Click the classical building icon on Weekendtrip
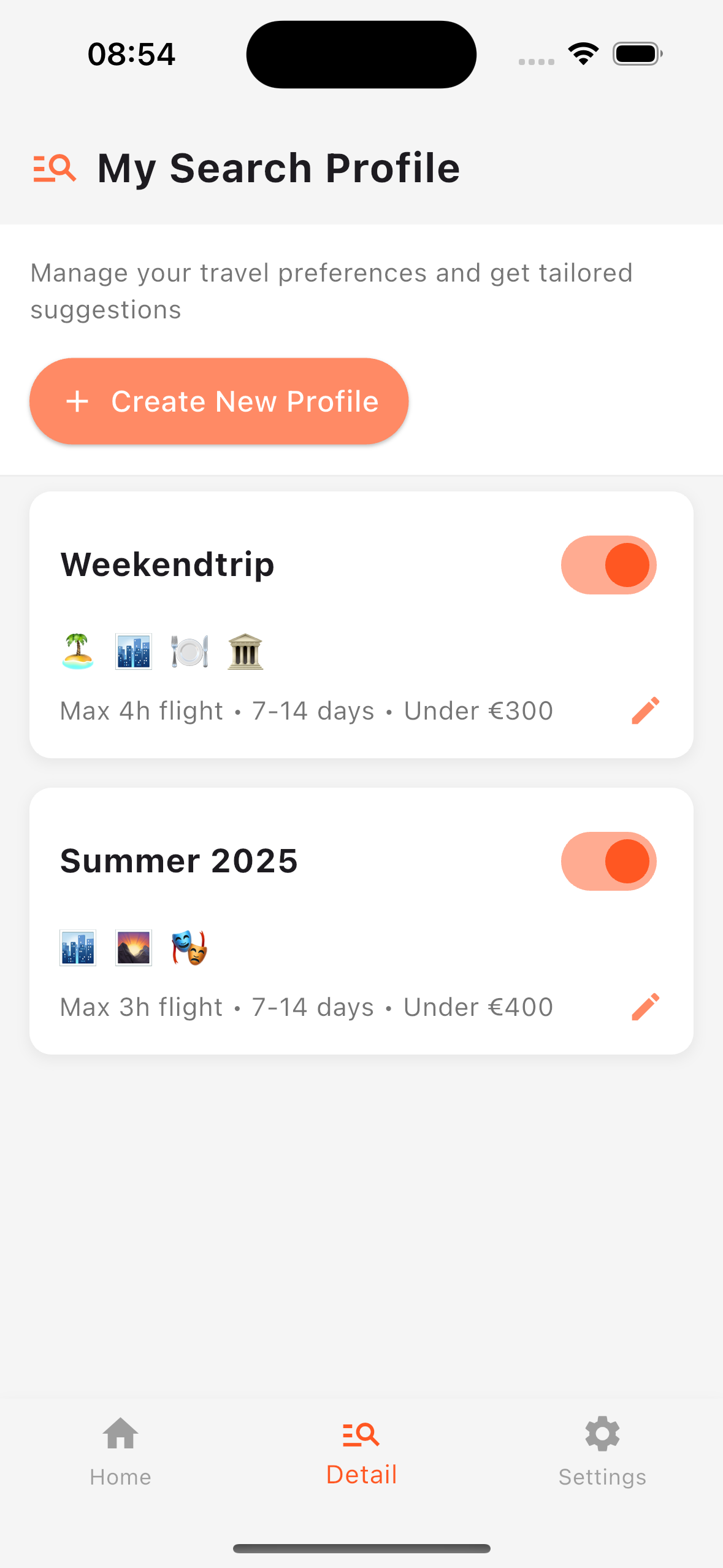The width and height of the screenshot is (723, 1568). tap(245, 651)
